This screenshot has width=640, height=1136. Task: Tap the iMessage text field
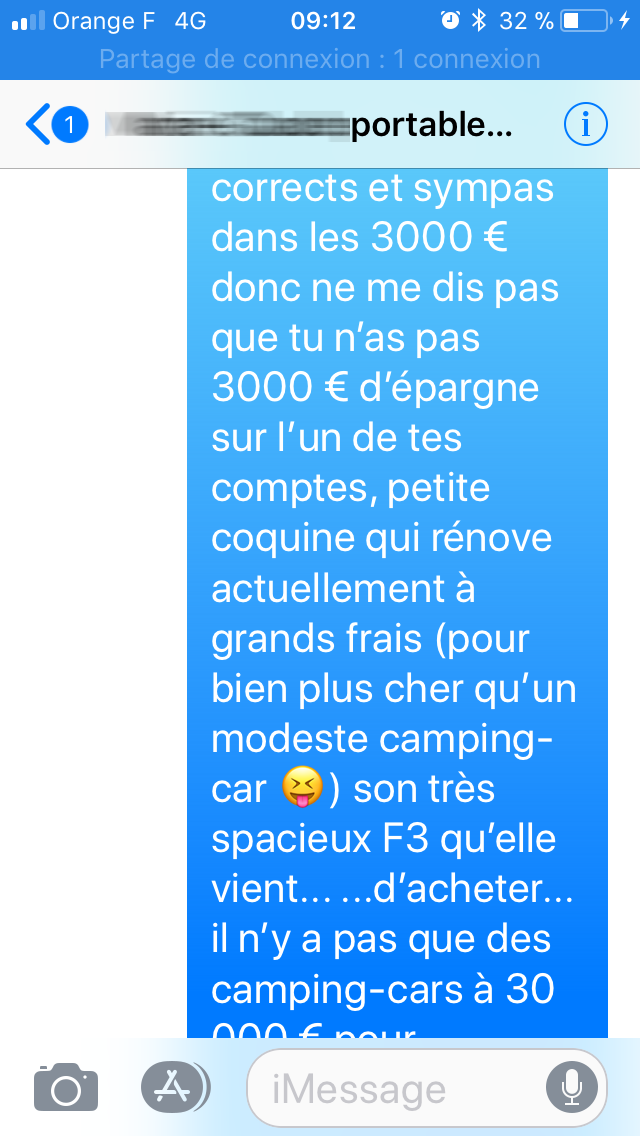tap(426, 1088)
